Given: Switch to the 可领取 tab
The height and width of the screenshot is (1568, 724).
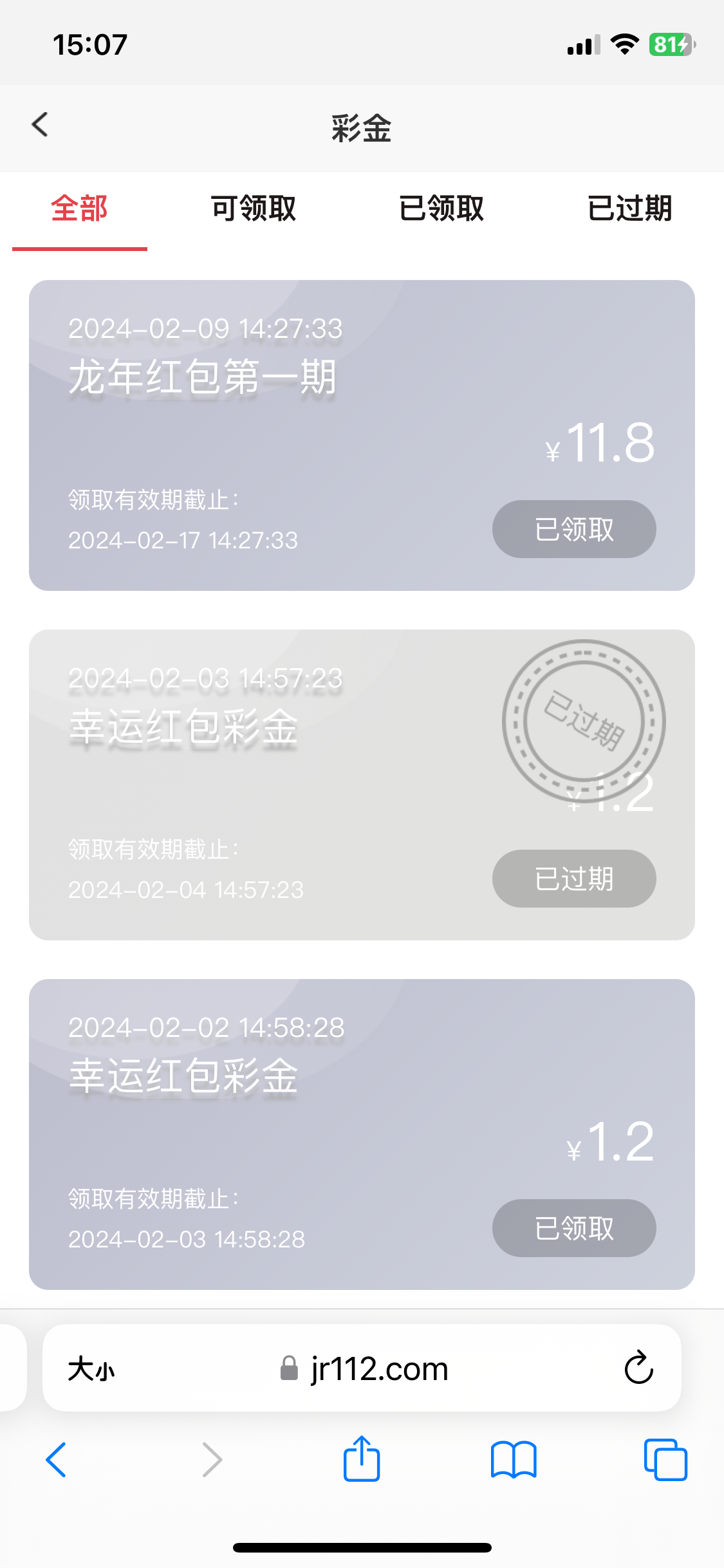Looking at the screenshot, I should pos(254,209).
